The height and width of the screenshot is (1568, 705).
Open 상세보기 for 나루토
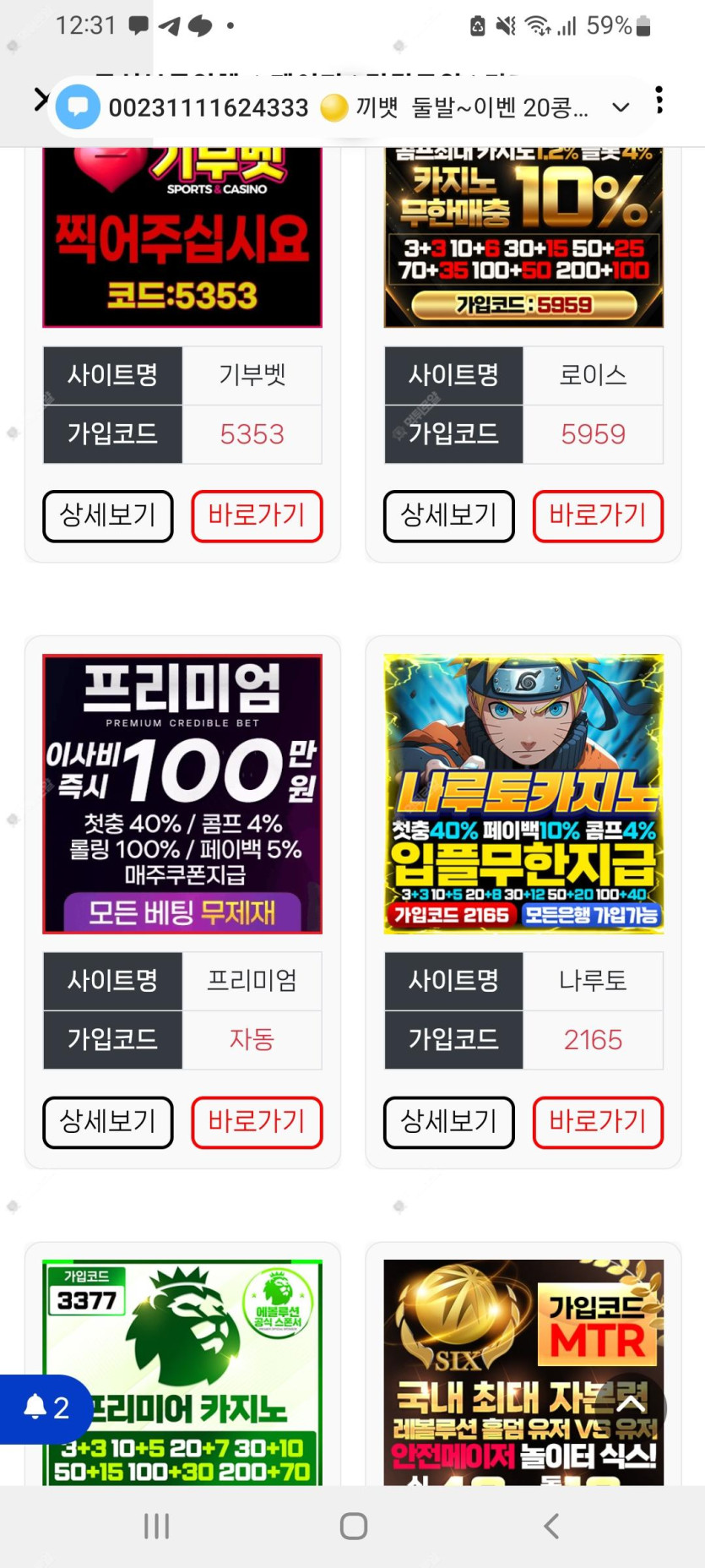click(x=449, y=1122)
